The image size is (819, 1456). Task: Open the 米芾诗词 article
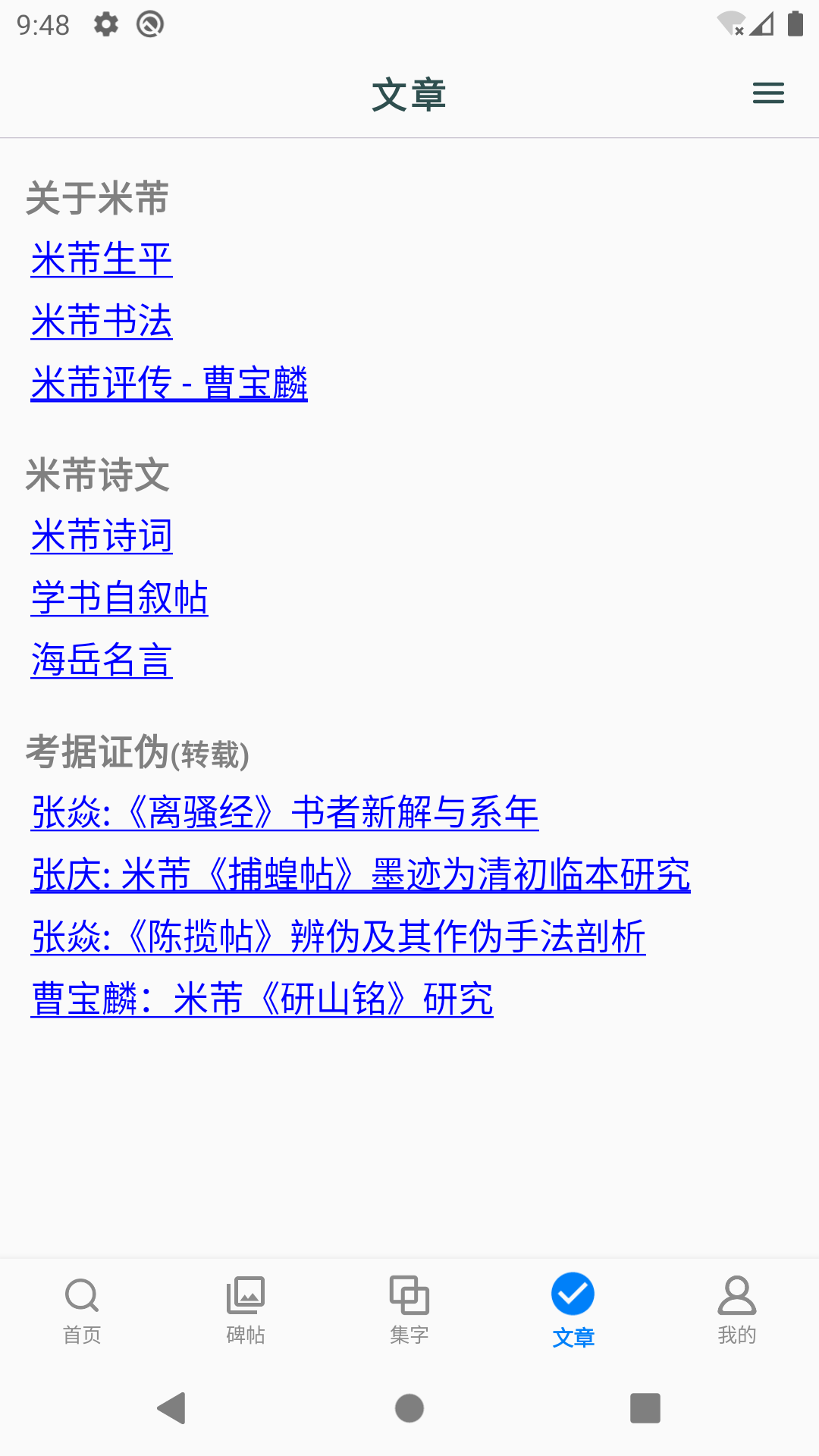(x=100, y=536)
